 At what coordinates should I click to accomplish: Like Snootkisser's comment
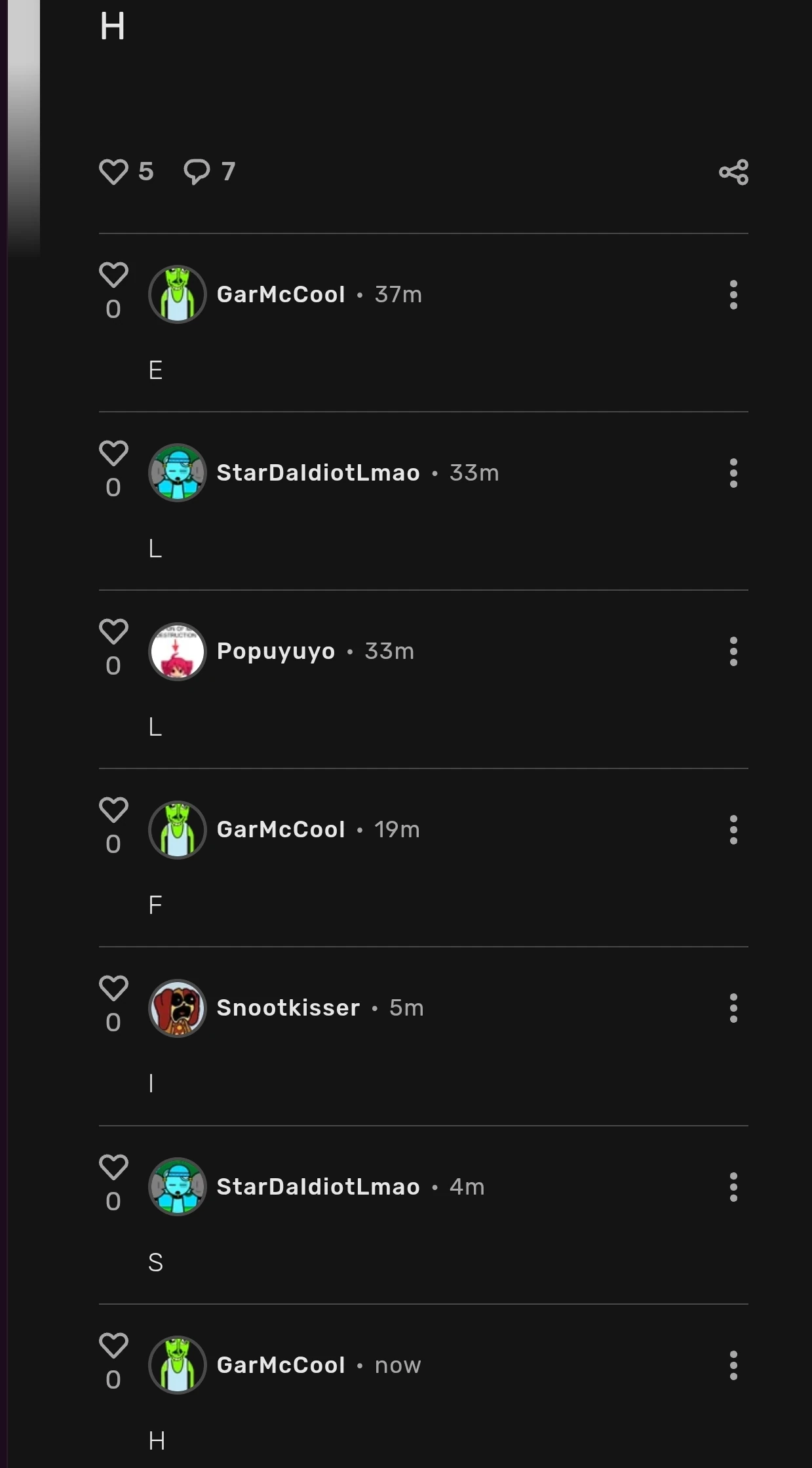(113, 988)
